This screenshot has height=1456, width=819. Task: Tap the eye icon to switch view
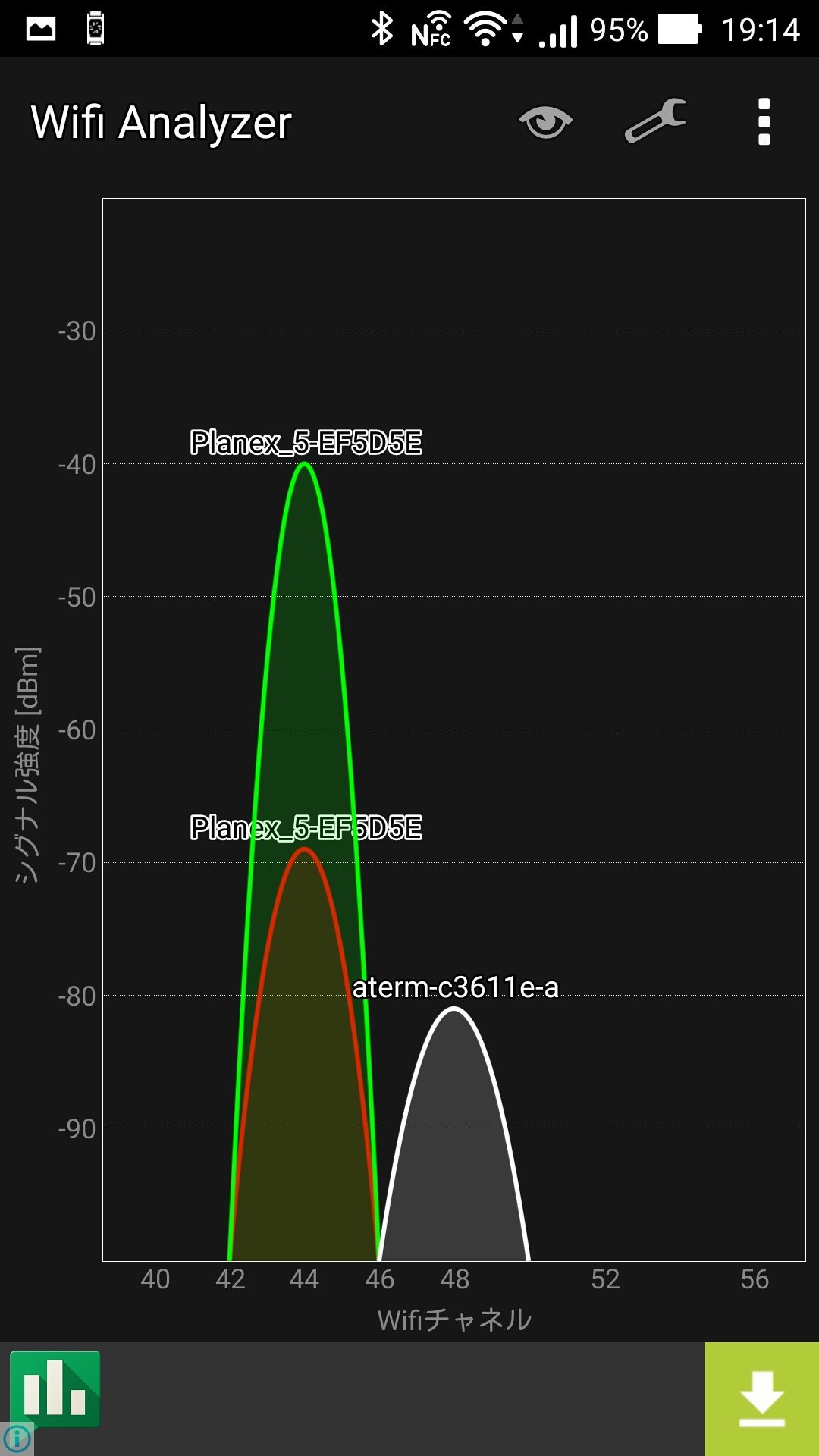(545, 122)
